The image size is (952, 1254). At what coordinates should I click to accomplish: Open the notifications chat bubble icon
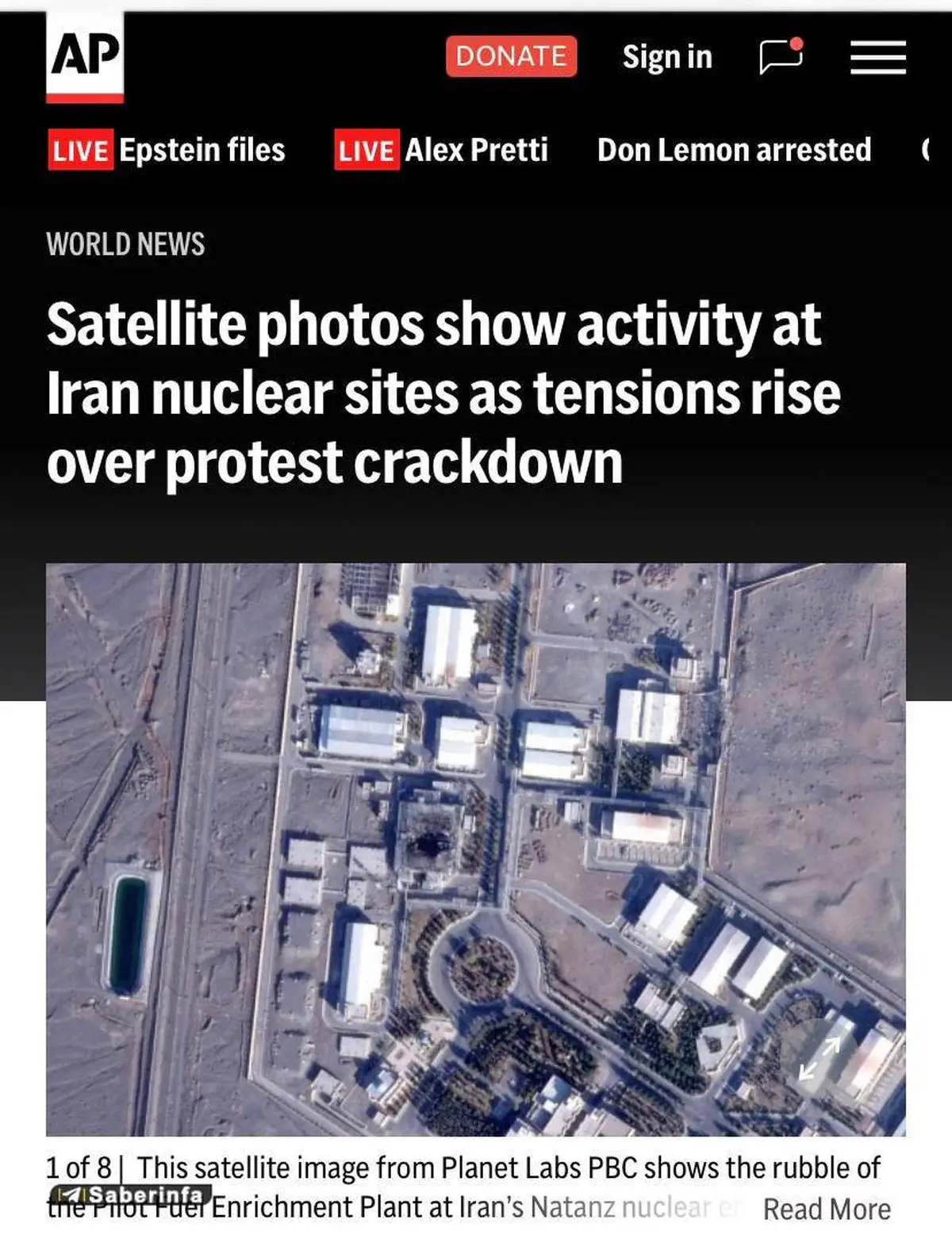[781, 56]
